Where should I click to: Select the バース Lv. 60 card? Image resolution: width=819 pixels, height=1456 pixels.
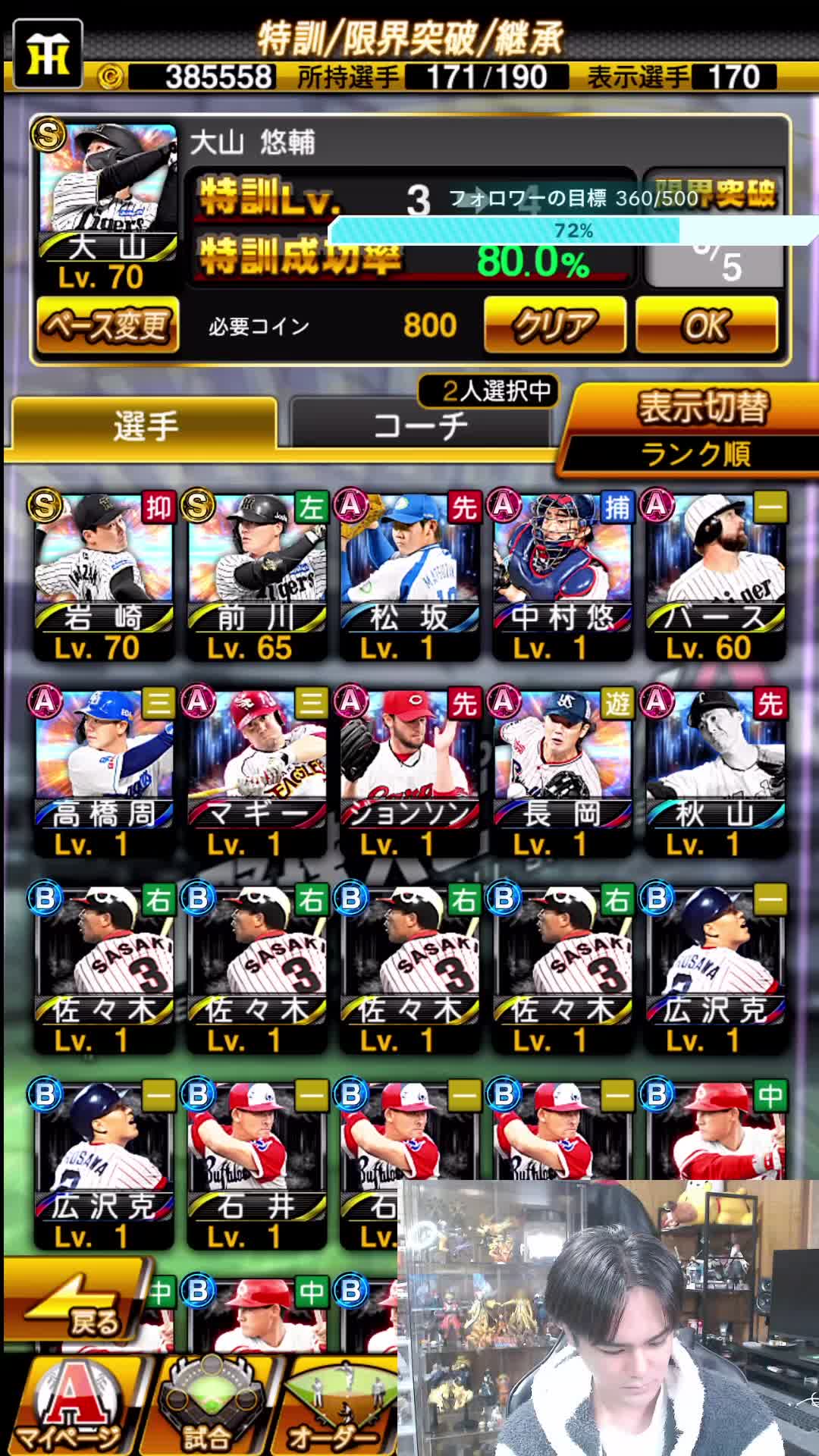tap(715, 576)
